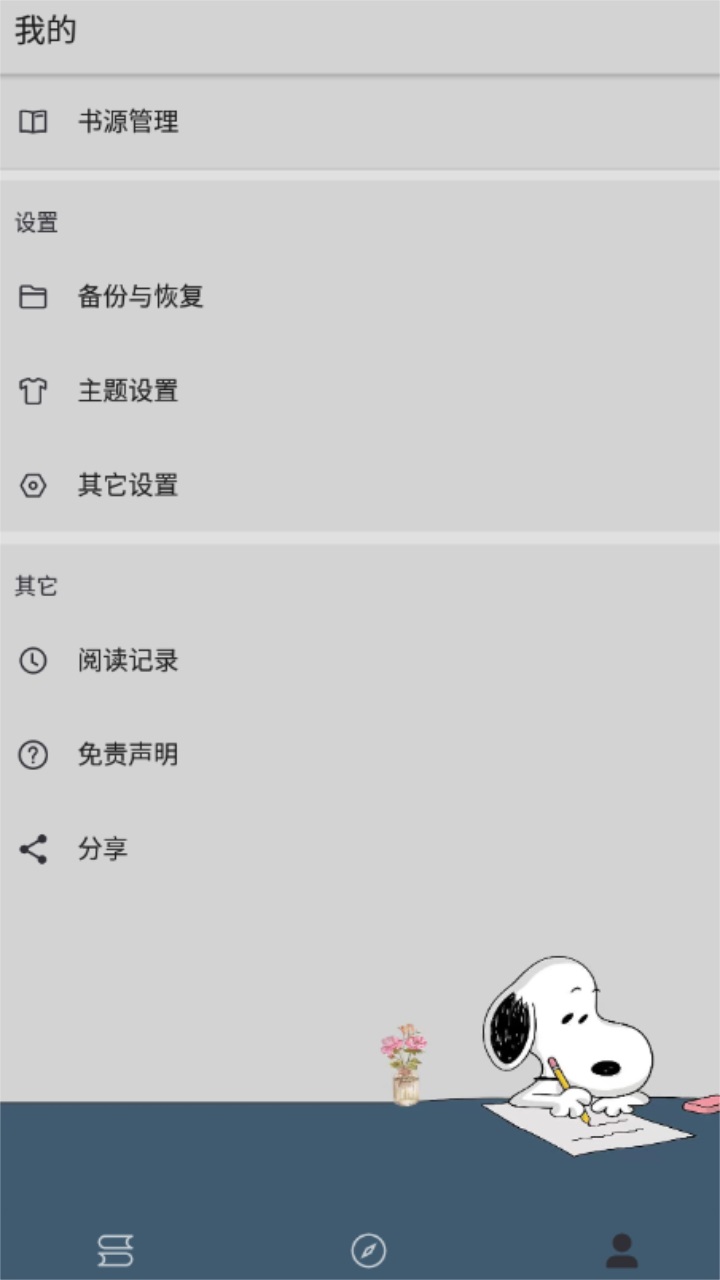
Task: Click the folder icon for 备份与恢复
Action: point(33,296)
